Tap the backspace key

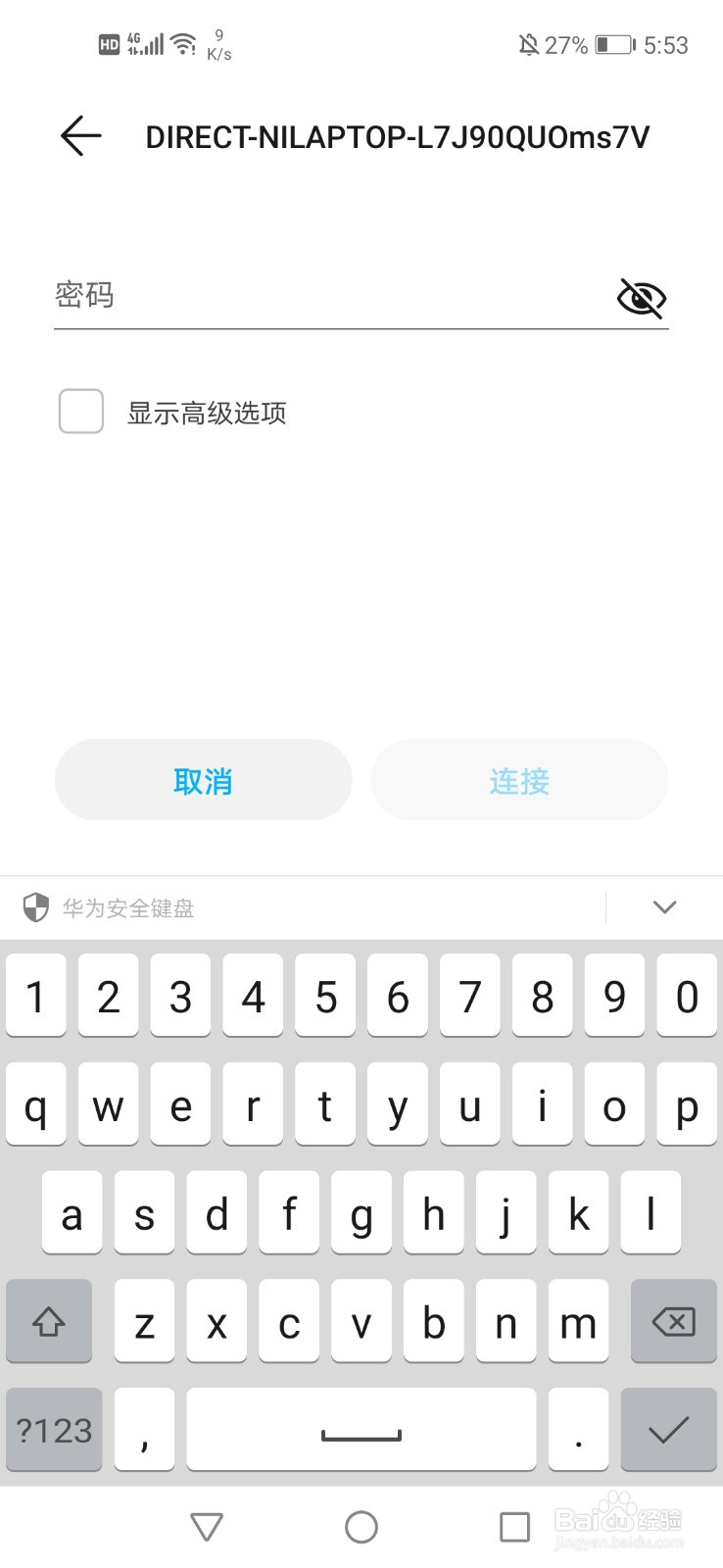pyautogui.click(x=673, y=1322)
